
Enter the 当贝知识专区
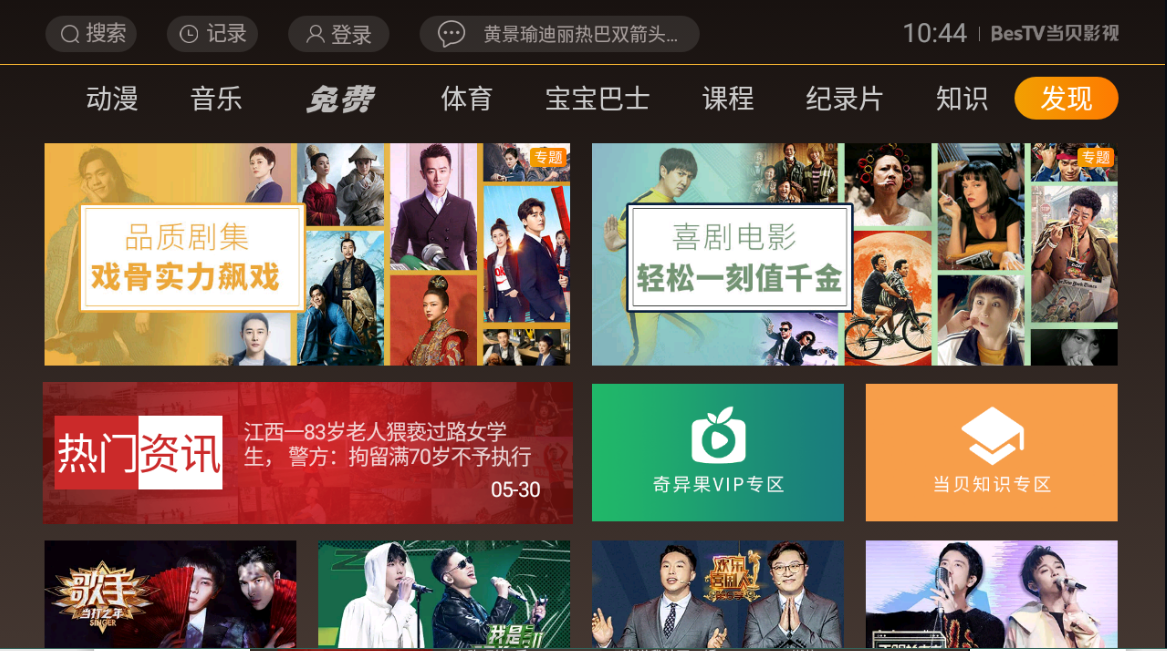pos(991,452)
